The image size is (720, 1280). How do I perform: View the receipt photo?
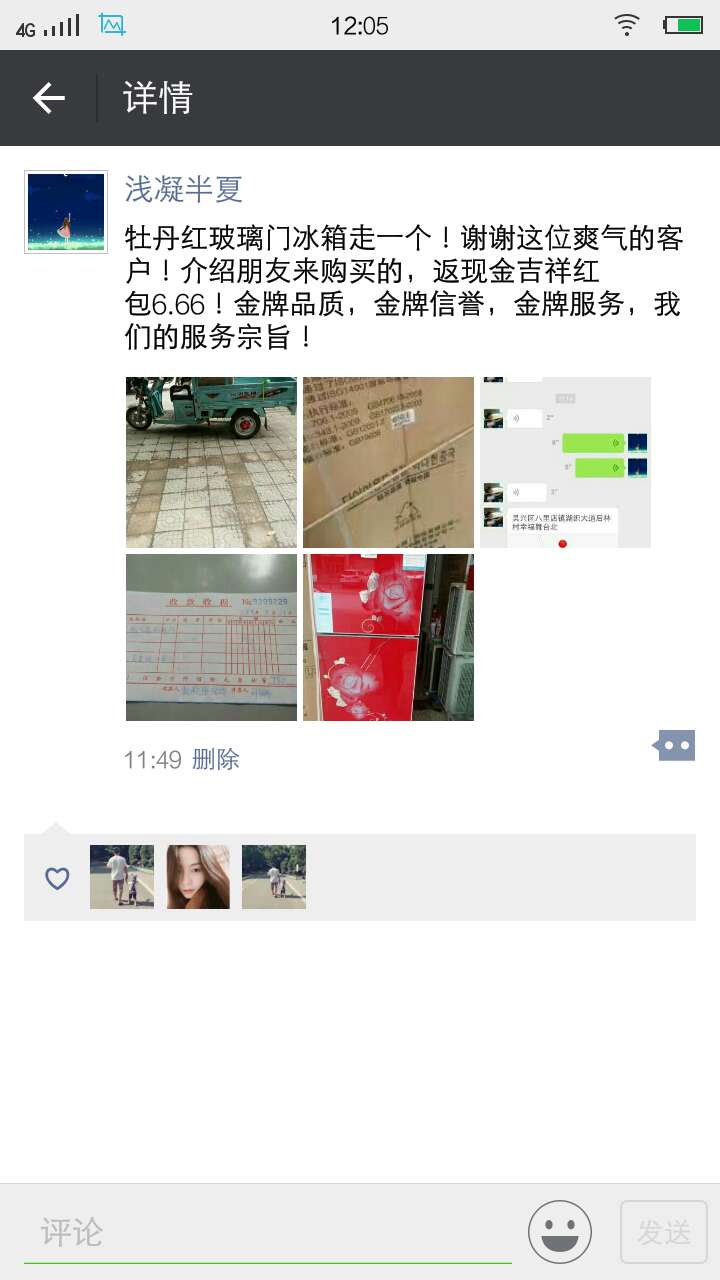click(x=211, y=637)
